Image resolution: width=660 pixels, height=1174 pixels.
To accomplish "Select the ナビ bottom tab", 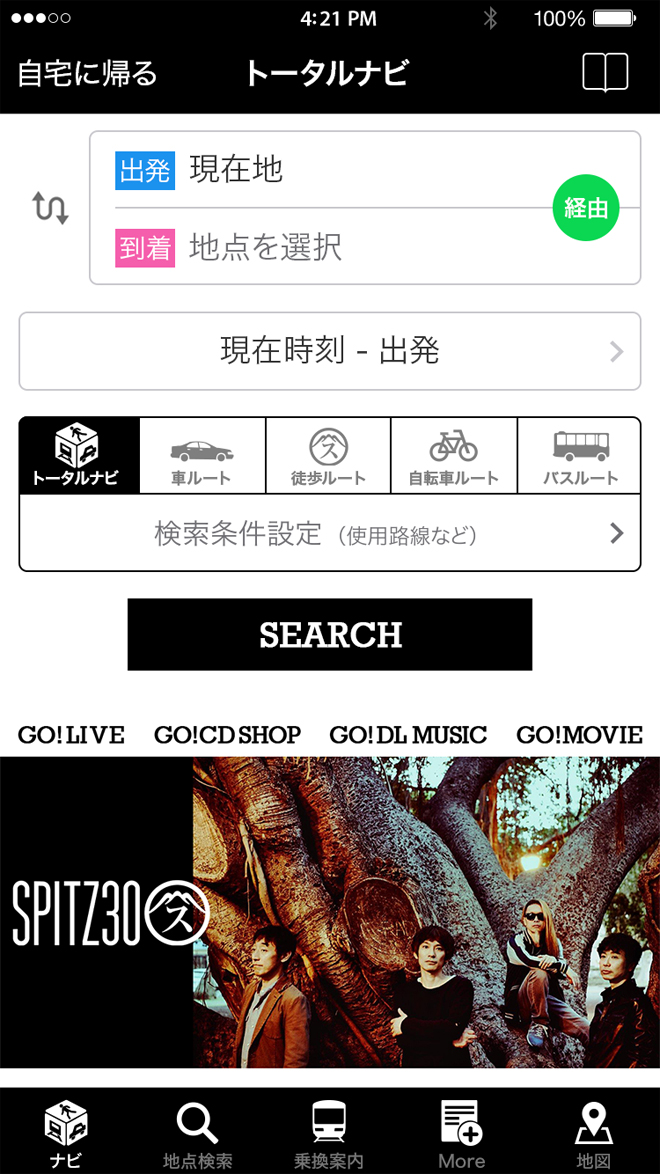I will point(66,1134).
